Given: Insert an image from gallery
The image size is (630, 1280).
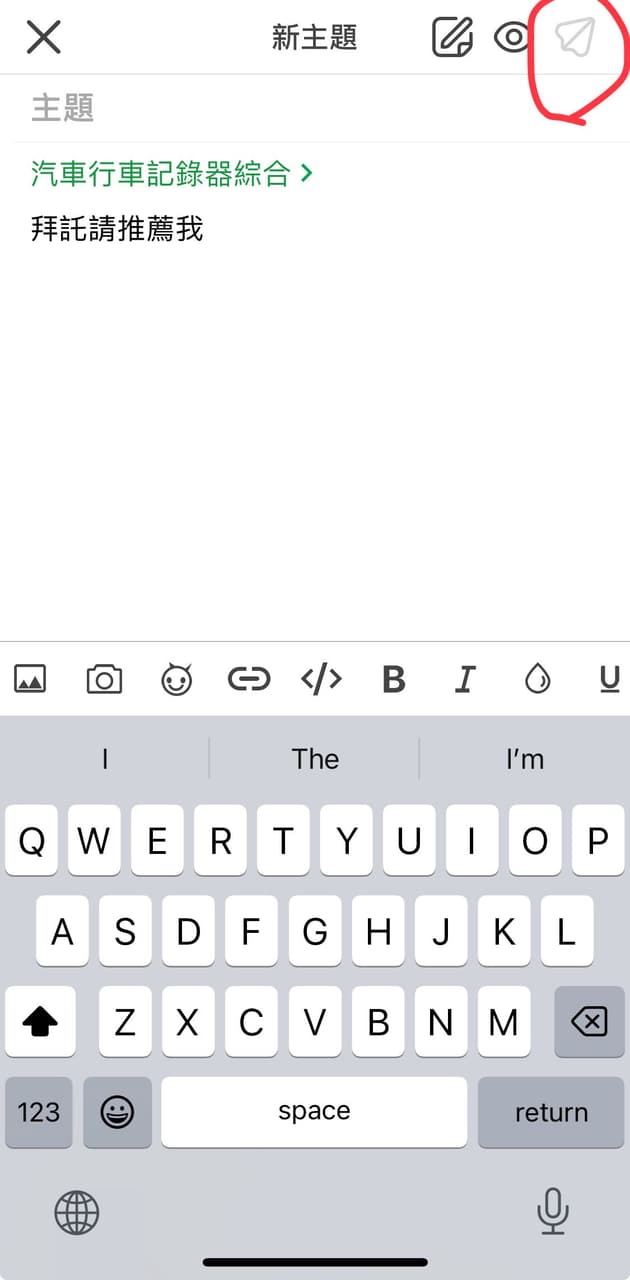Looking at the screenshot, I should pos(30,680).
